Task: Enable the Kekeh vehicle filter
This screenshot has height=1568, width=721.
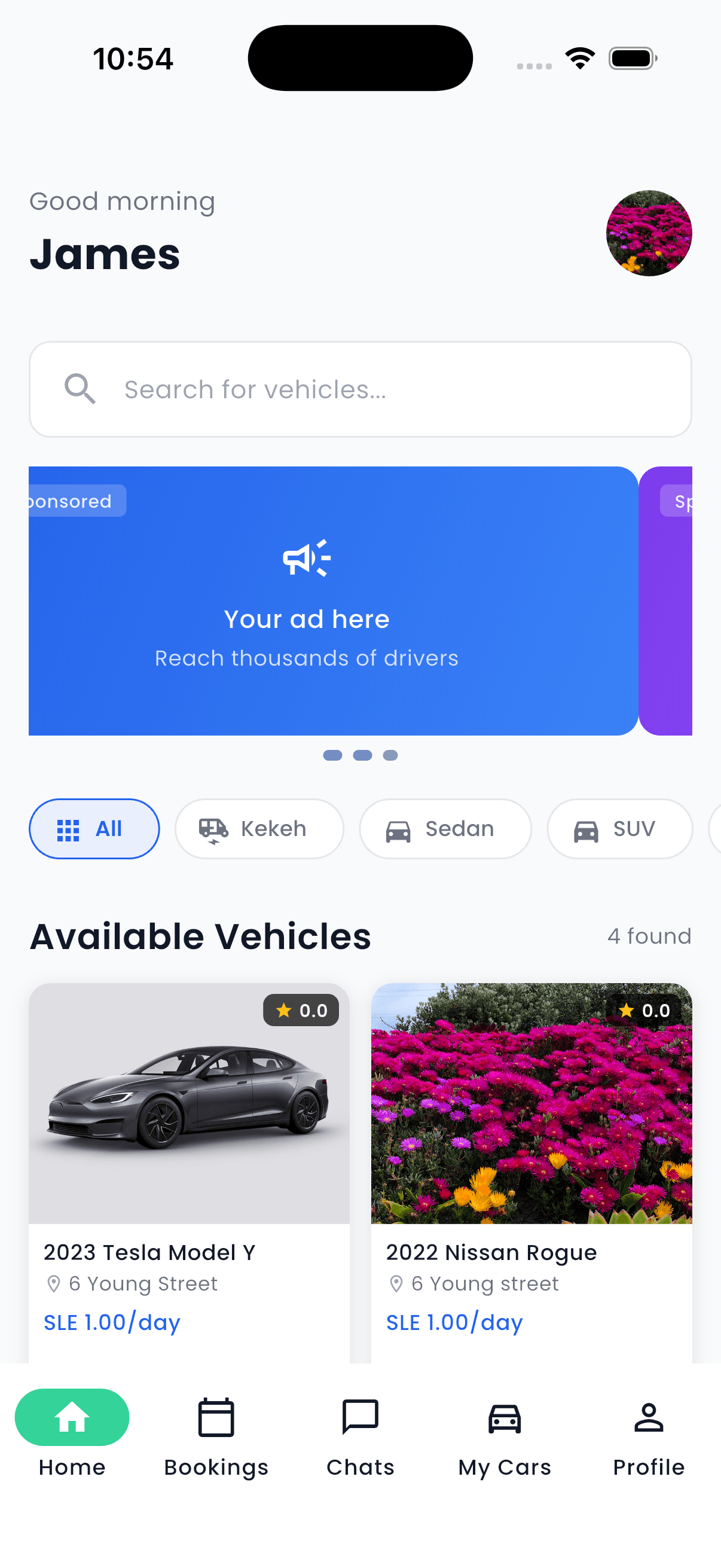Action: pos(259,828)
